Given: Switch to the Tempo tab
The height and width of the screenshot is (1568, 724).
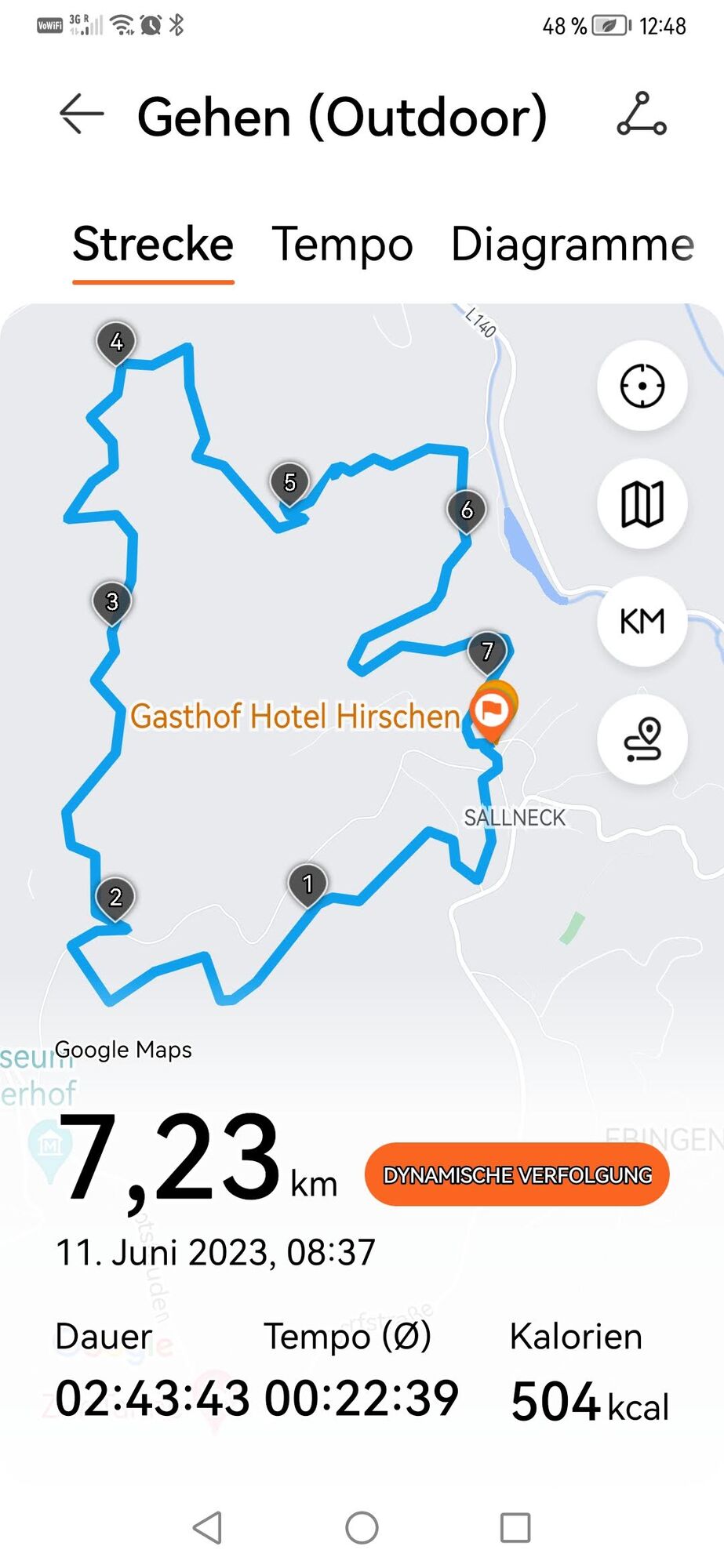Looking at the screenshot, I should (342, 245).
